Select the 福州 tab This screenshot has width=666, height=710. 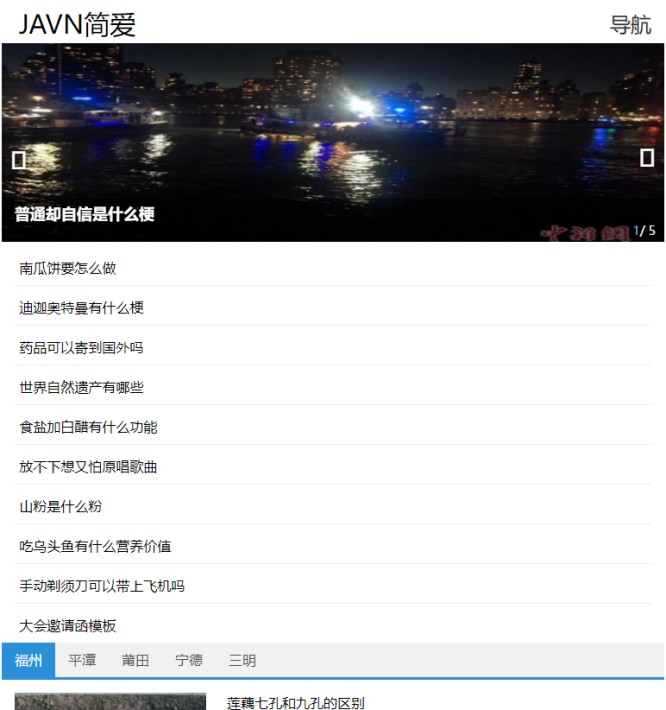click(29, 660)
